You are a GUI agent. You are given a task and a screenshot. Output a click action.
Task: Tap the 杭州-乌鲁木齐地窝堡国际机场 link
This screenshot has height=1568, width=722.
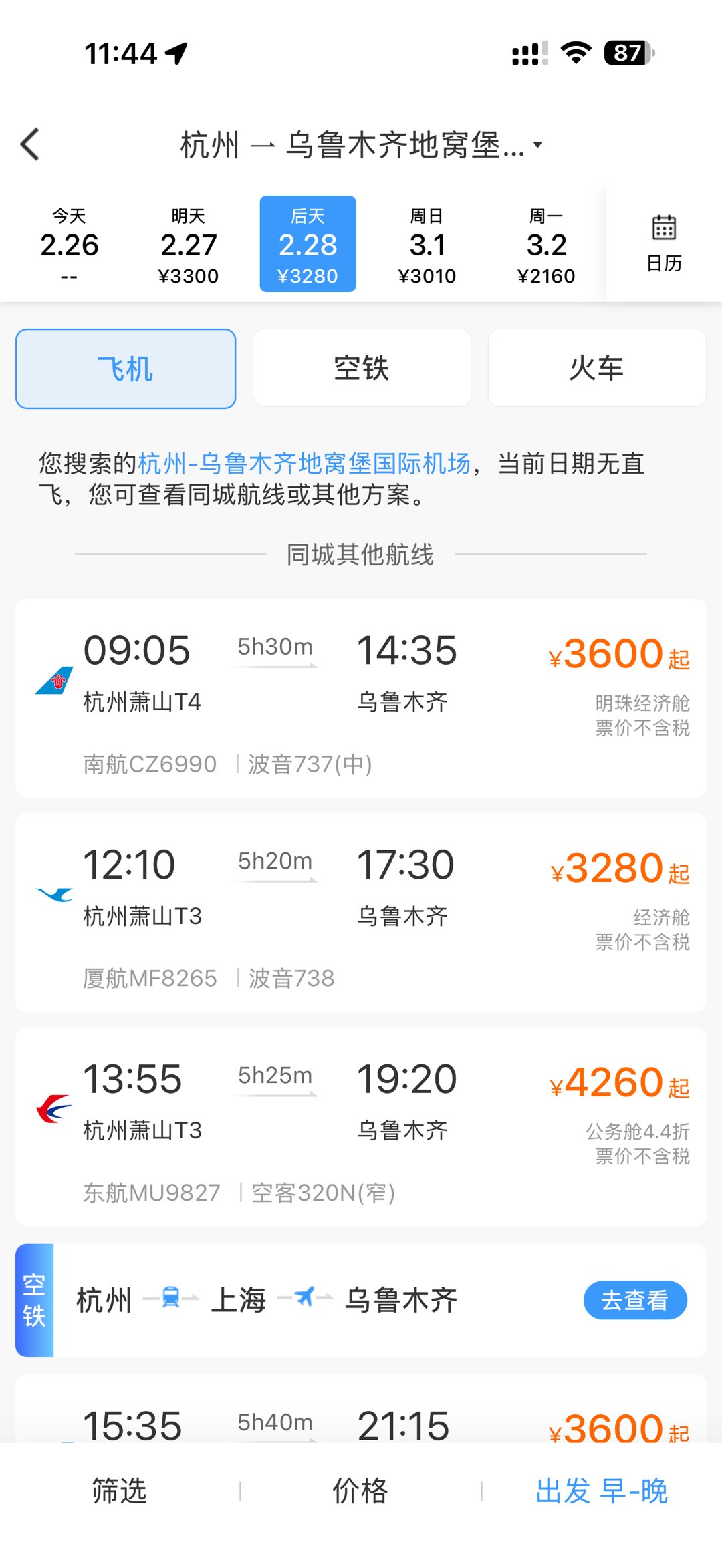point(304,464)
